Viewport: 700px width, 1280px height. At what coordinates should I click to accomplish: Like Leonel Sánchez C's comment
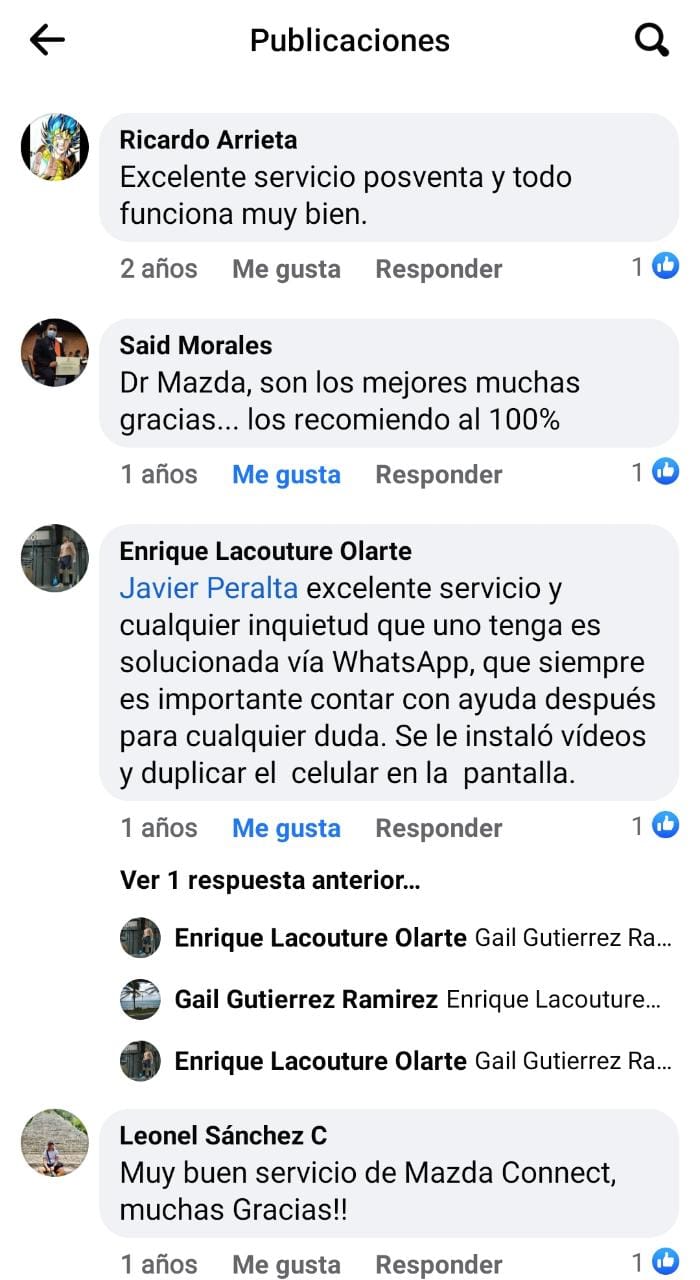[286, 1264]
